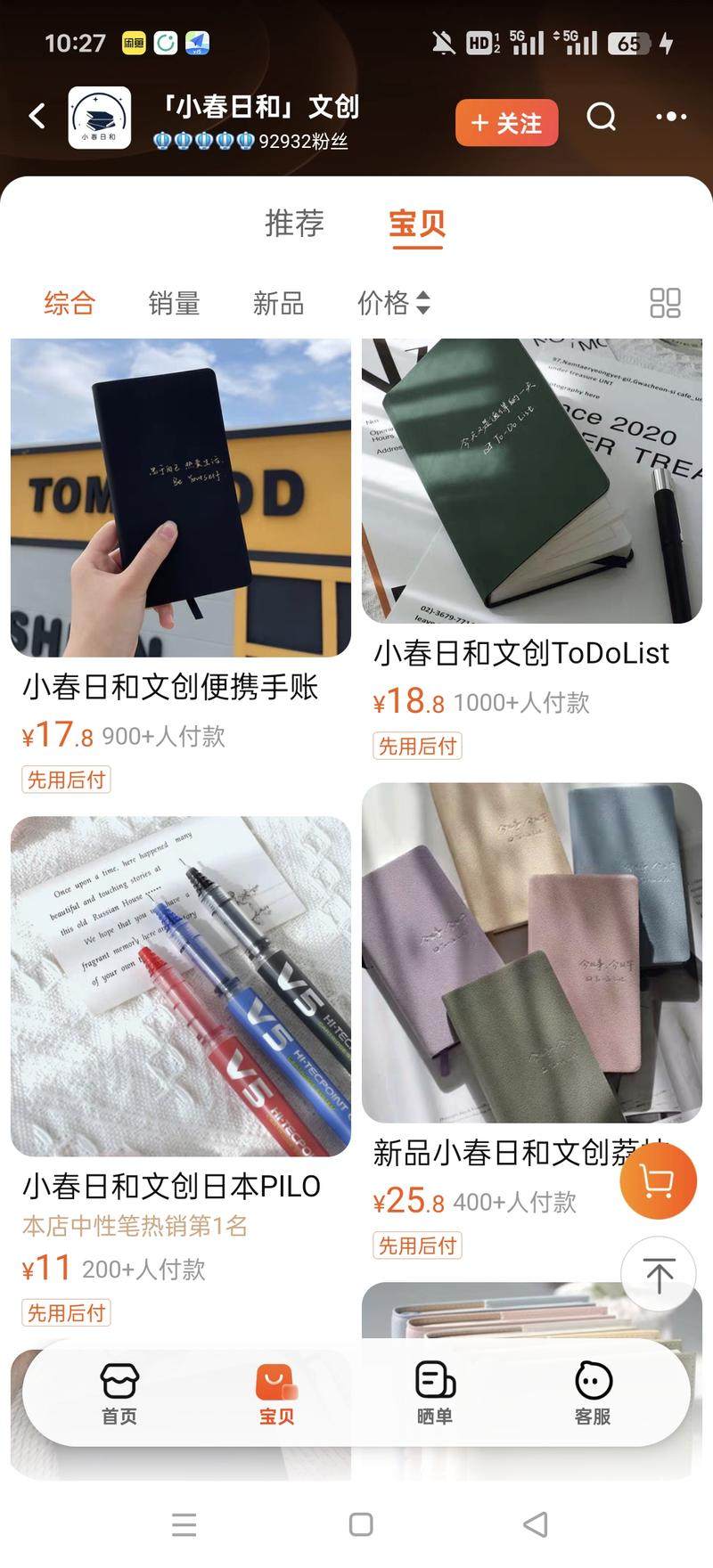This screenshot has height=1568, width=713.
Task: Sort products by 价格
Action: click(x=392, y=303)
